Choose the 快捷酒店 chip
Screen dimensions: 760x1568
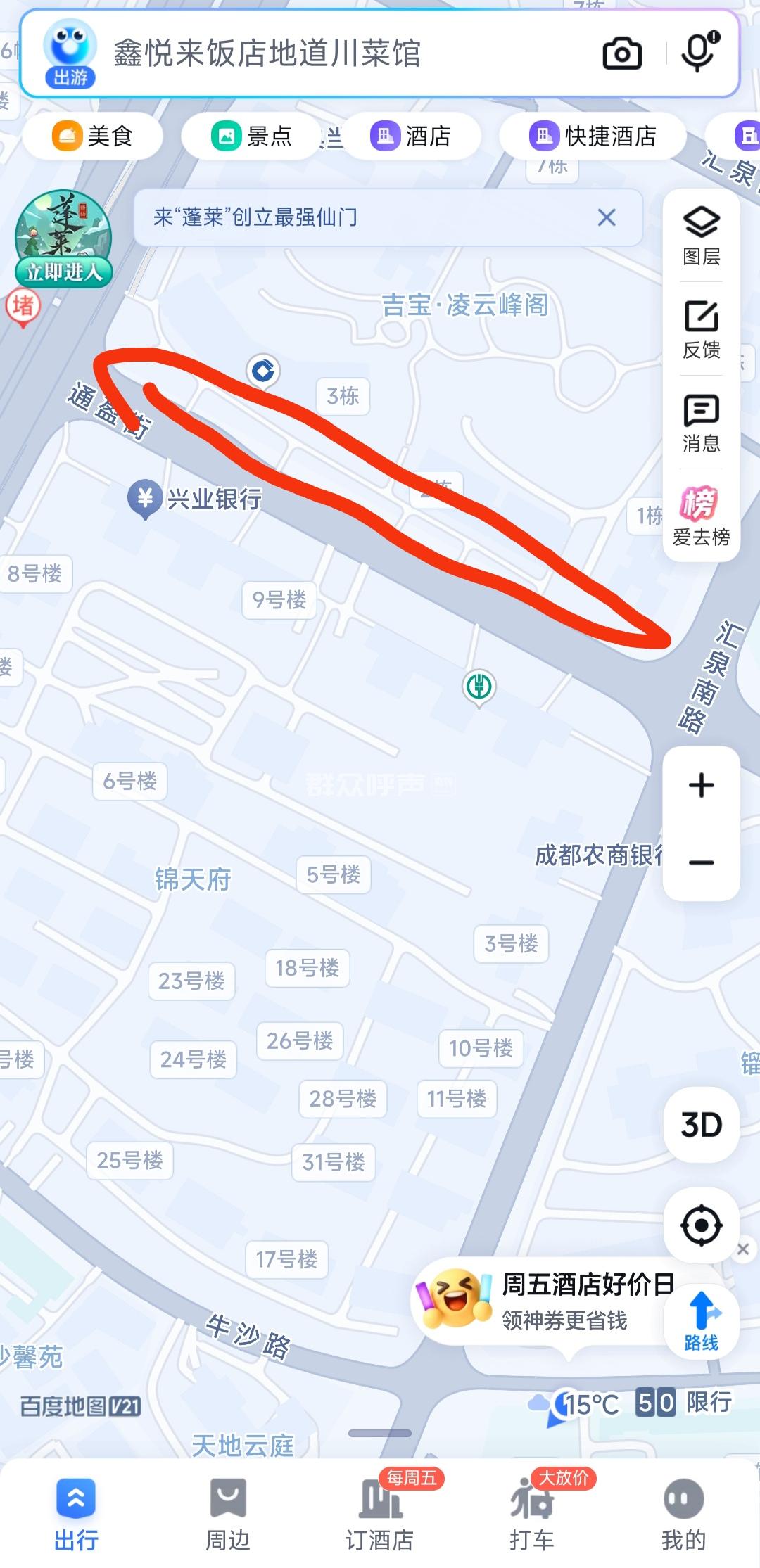pyautogui.click(x=593, y=136)
